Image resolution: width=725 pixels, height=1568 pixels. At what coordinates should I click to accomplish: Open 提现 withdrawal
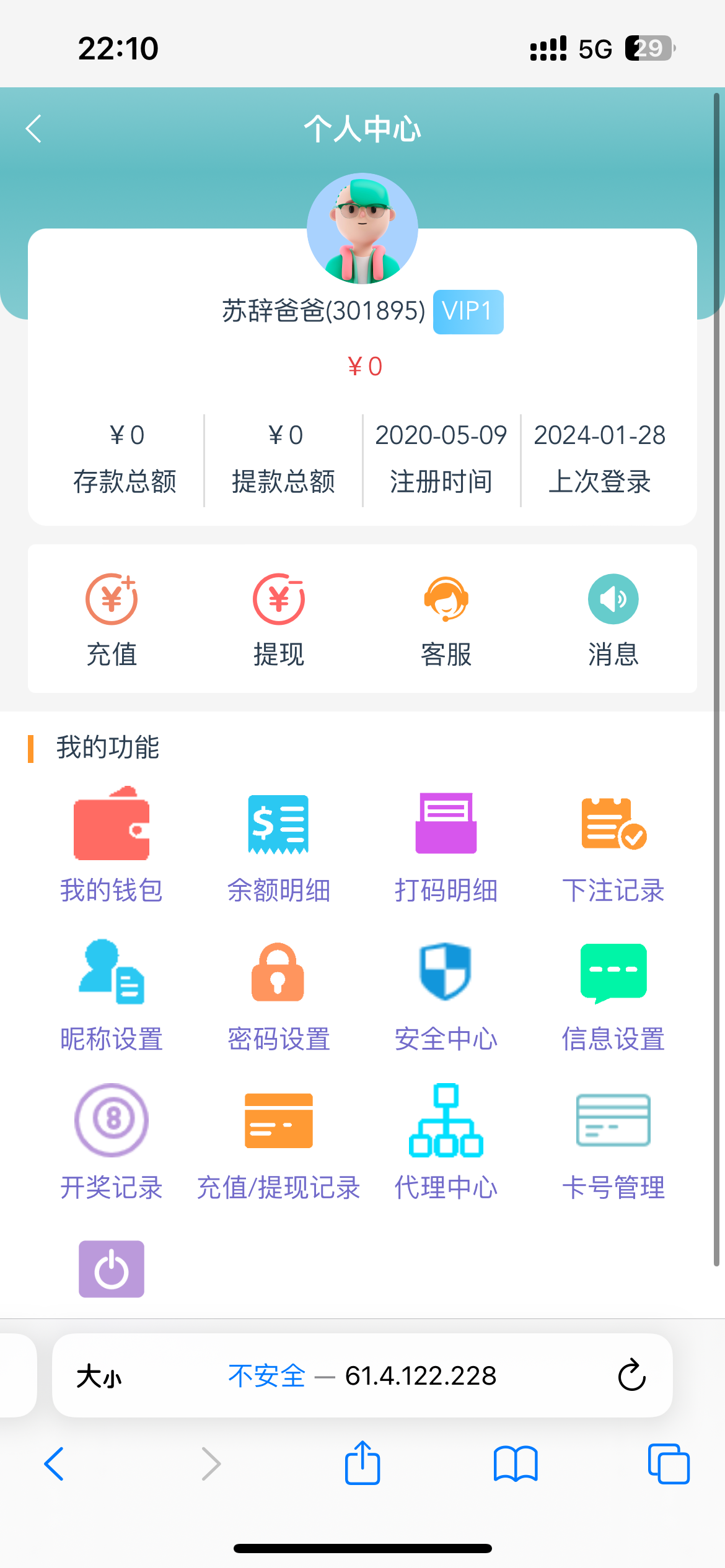point(279,619)
